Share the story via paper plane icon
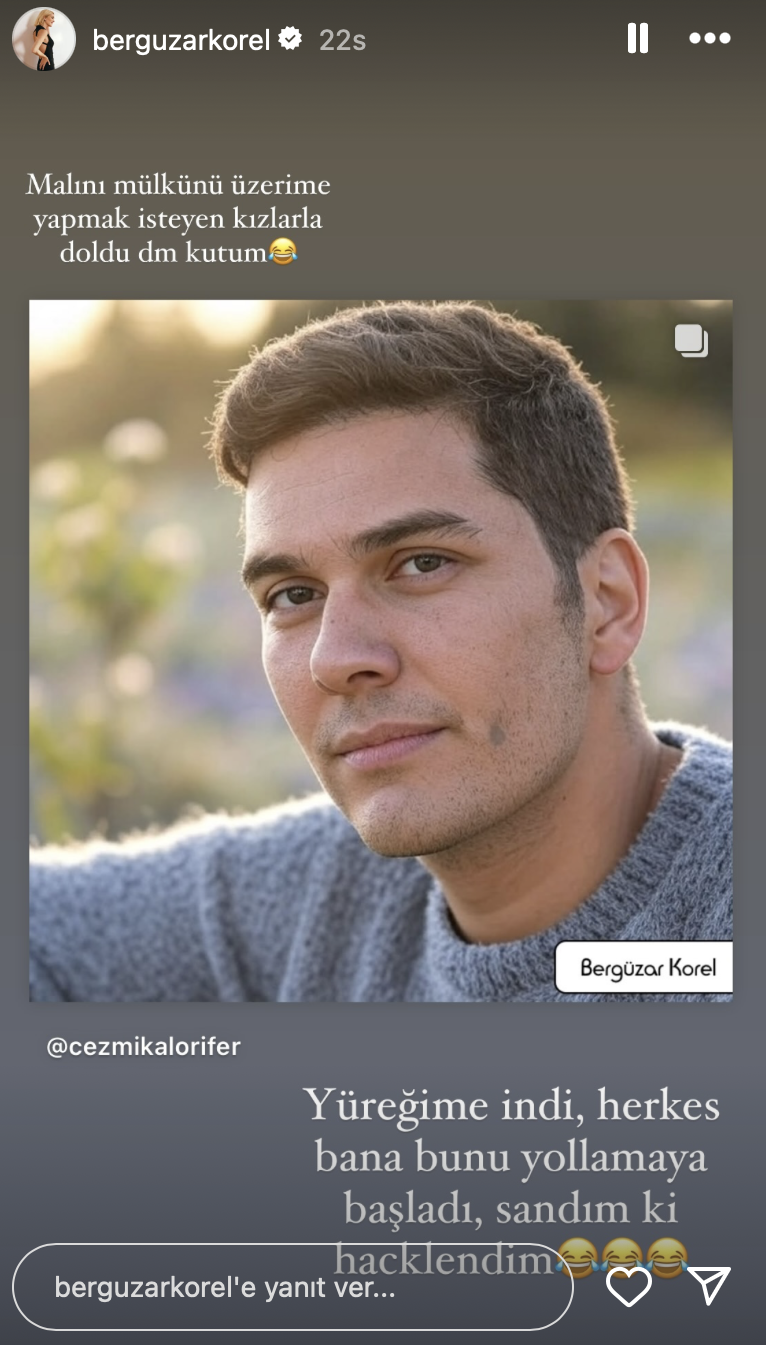 [x=710, y=1286]
